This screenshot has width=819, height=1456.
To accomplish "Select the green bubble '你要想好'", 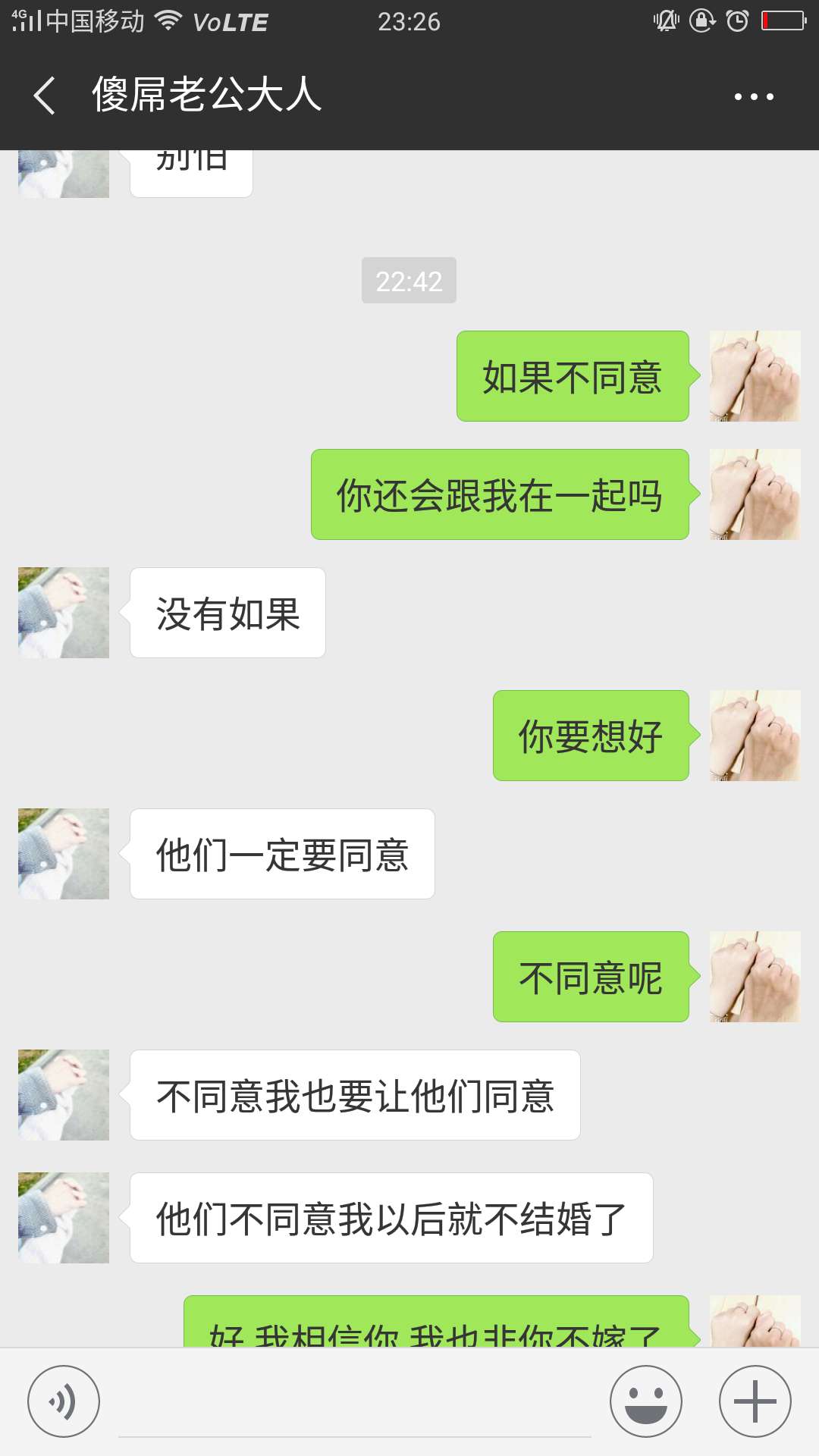I will pos(591,735).
